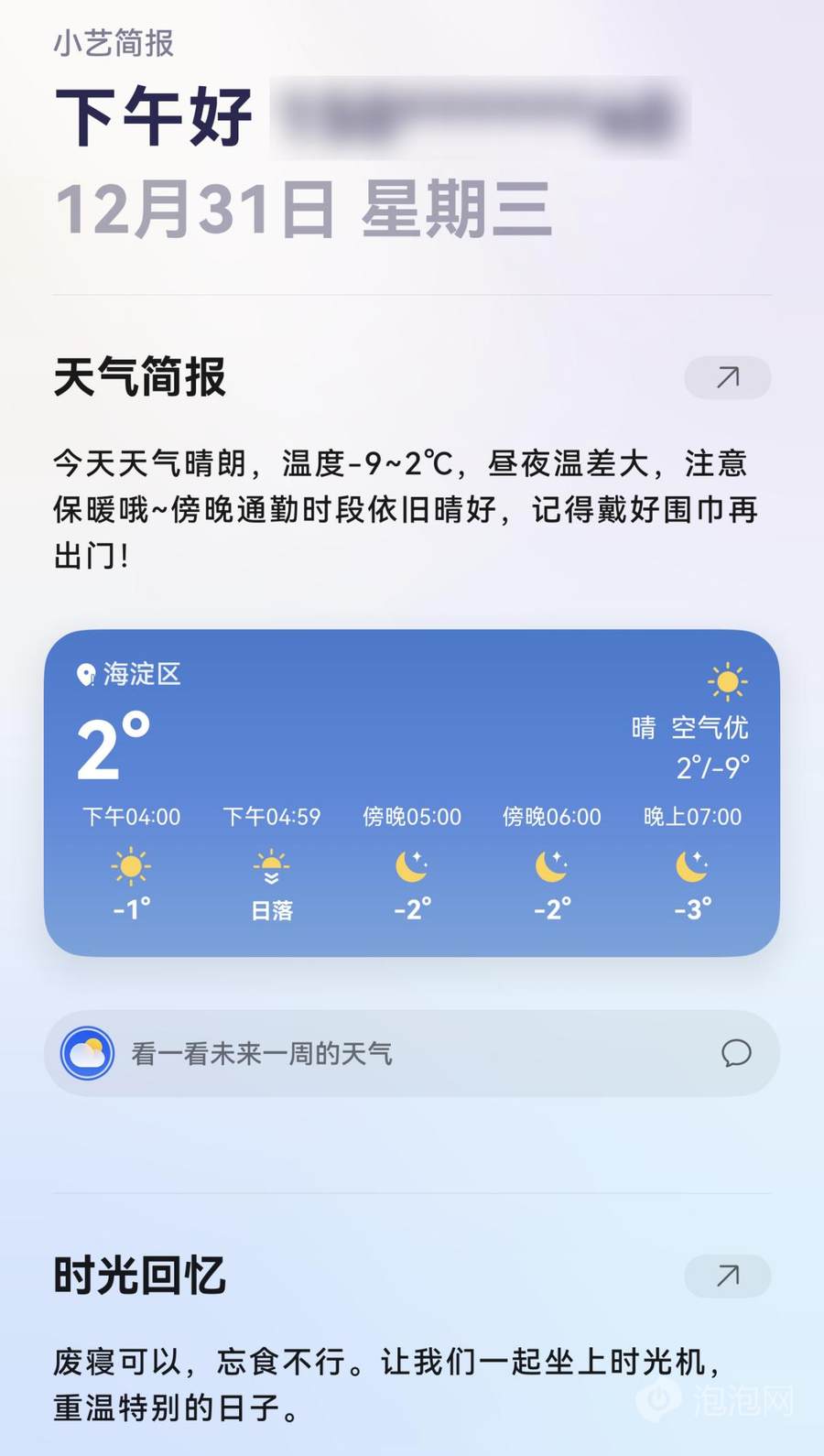Open the 天气简报 expand arrow
Image resolution: width=824 pixels, height=1456 pixels.
[x=727, y=377]
